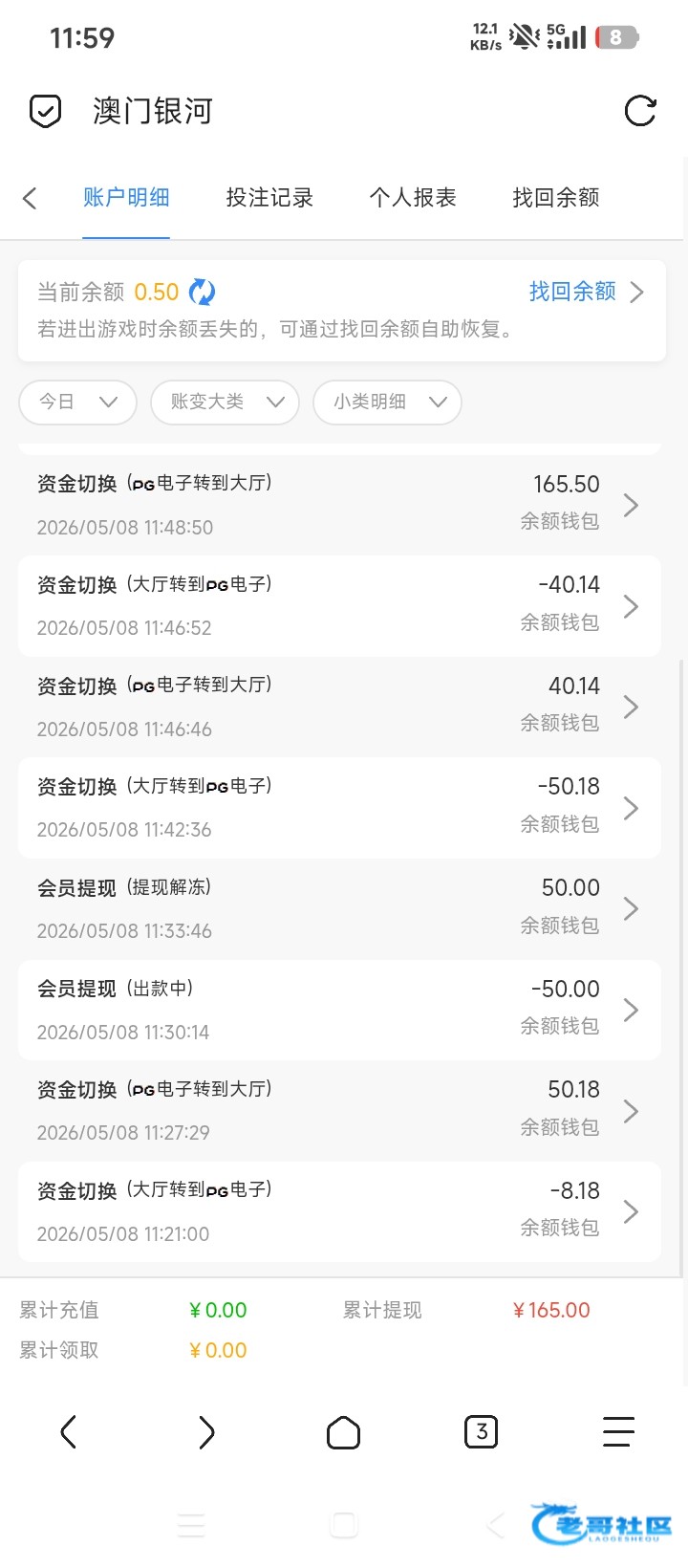Expand the 今日 date filter
The image size is (688, 1568).
pyautogui.click(x=78, y=402)
